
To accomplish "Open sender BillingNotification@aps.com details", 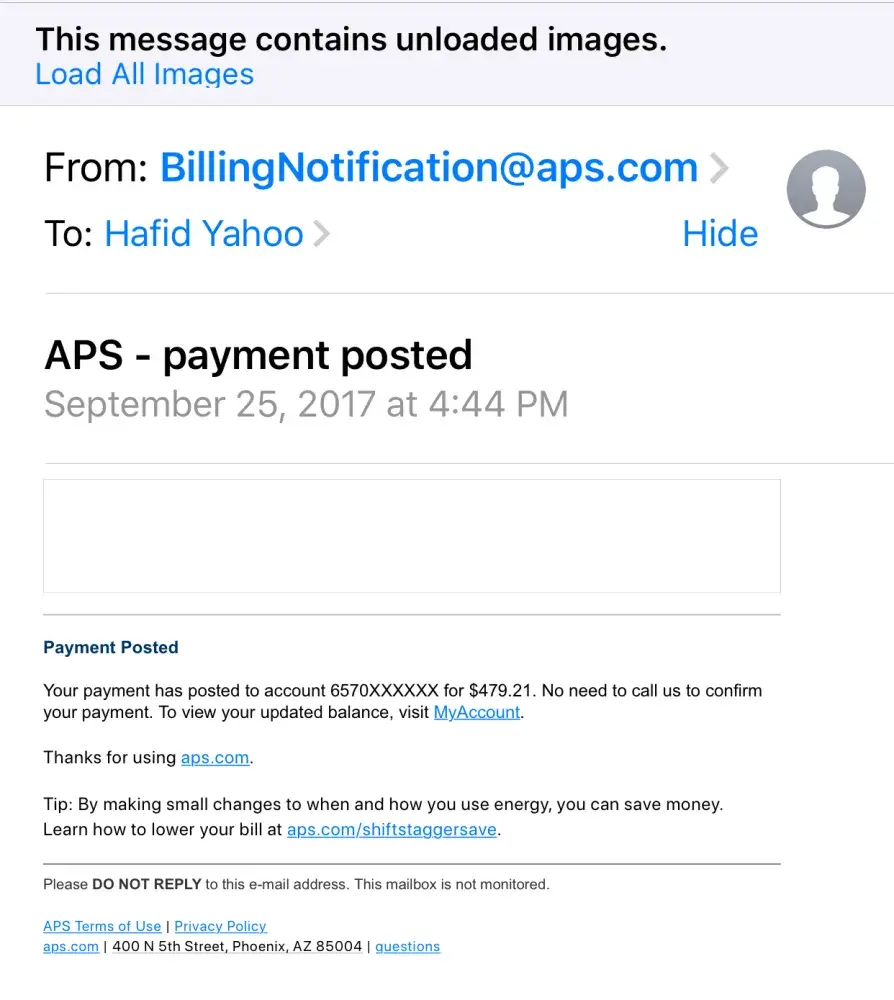I will pyautogui.click(x=429, y=168).
